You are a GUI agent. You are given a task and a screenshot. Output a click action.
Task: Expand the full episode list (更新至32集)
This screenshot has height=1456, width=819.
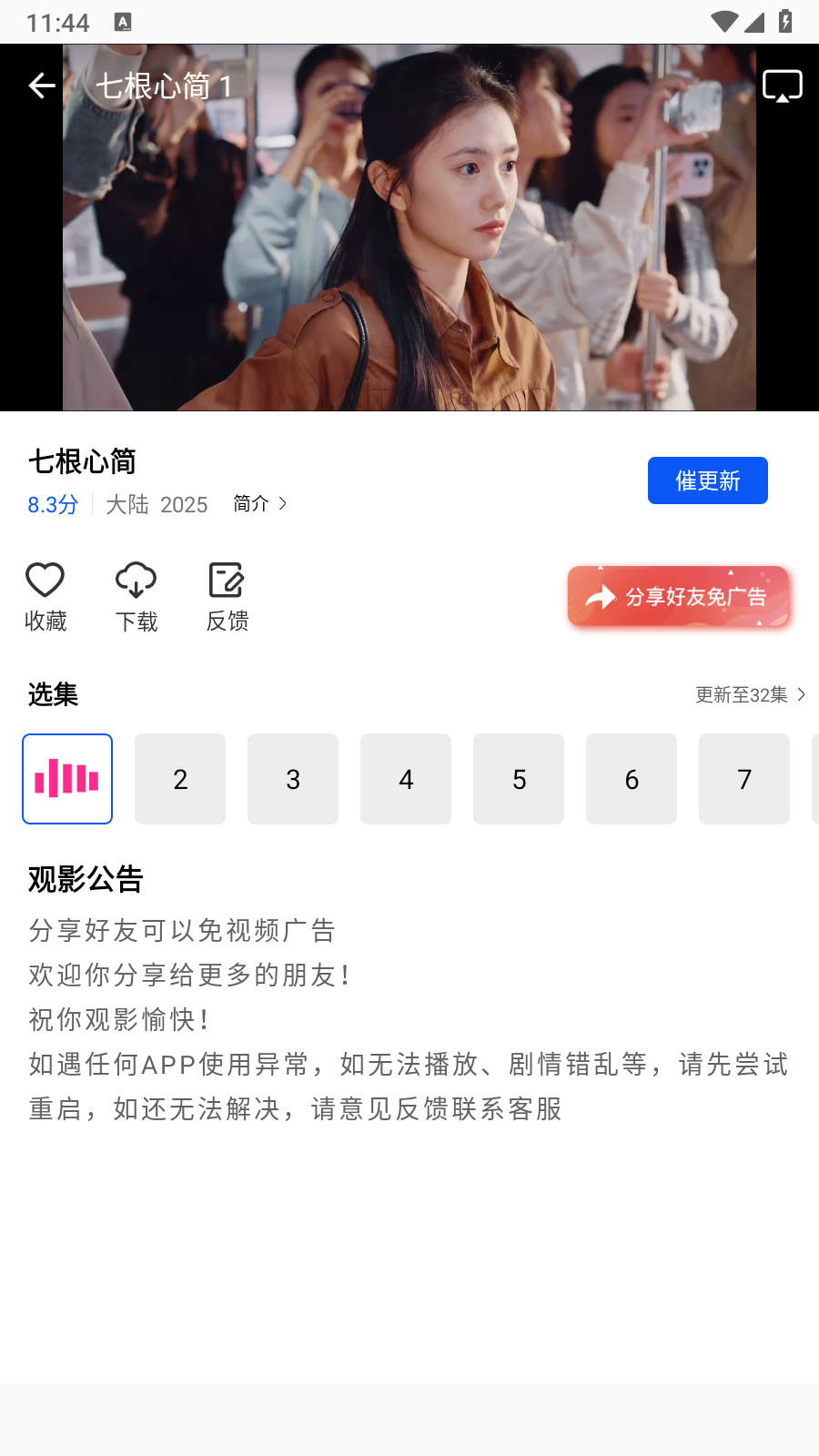click(750, 694)
